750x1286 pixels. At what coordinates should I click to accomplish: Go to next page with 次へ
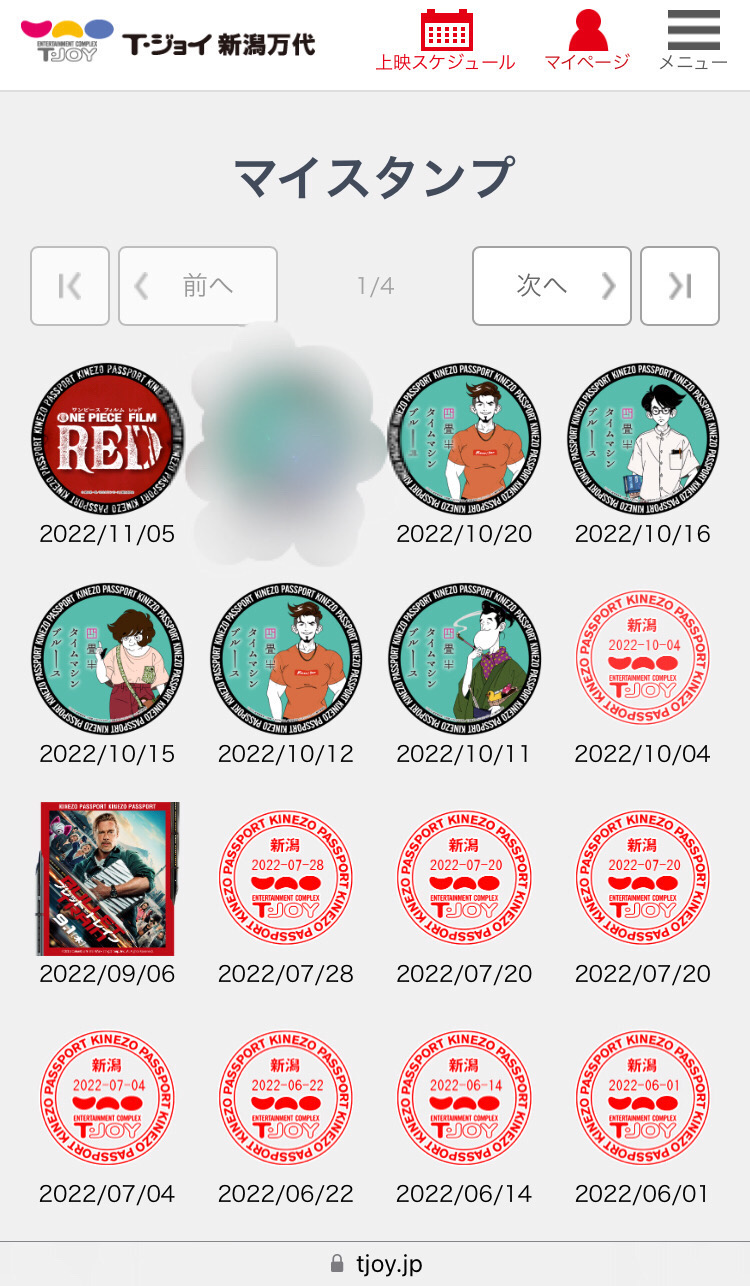[x=551, y=286]
